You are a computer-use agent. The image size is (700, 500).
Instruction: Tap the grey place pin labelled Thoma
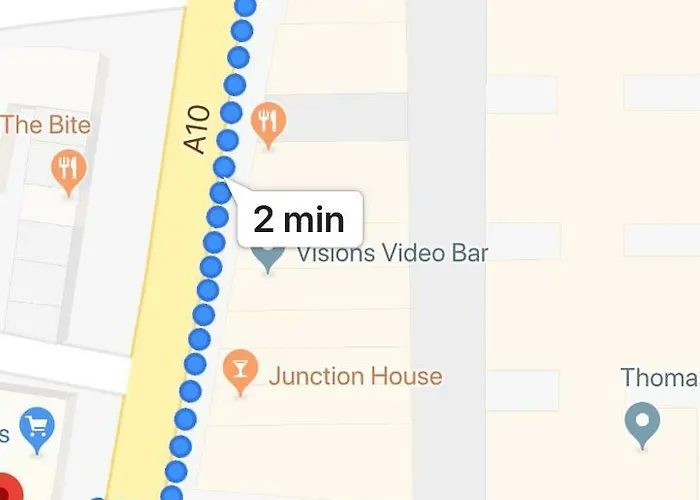point(642,422)
